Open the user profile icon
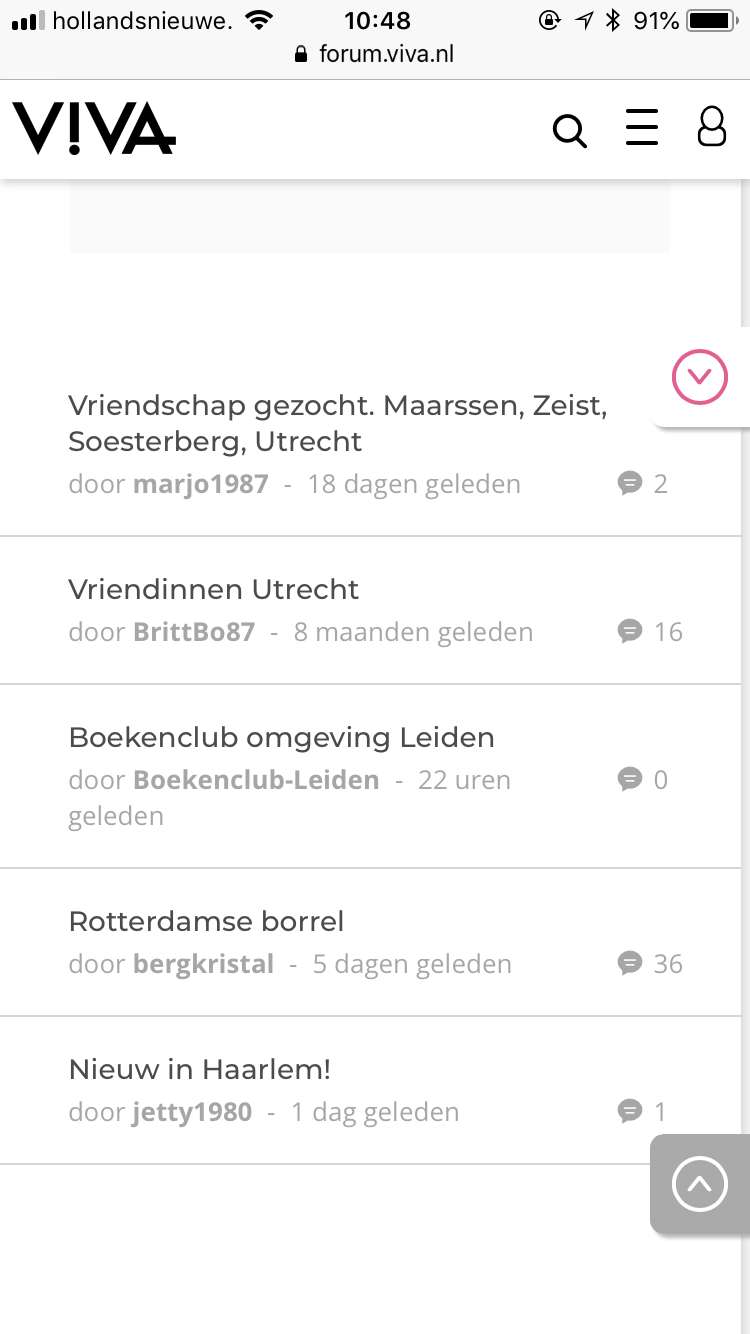The image size is (750, 1334). pyautogui.click(x=712, y=128)
